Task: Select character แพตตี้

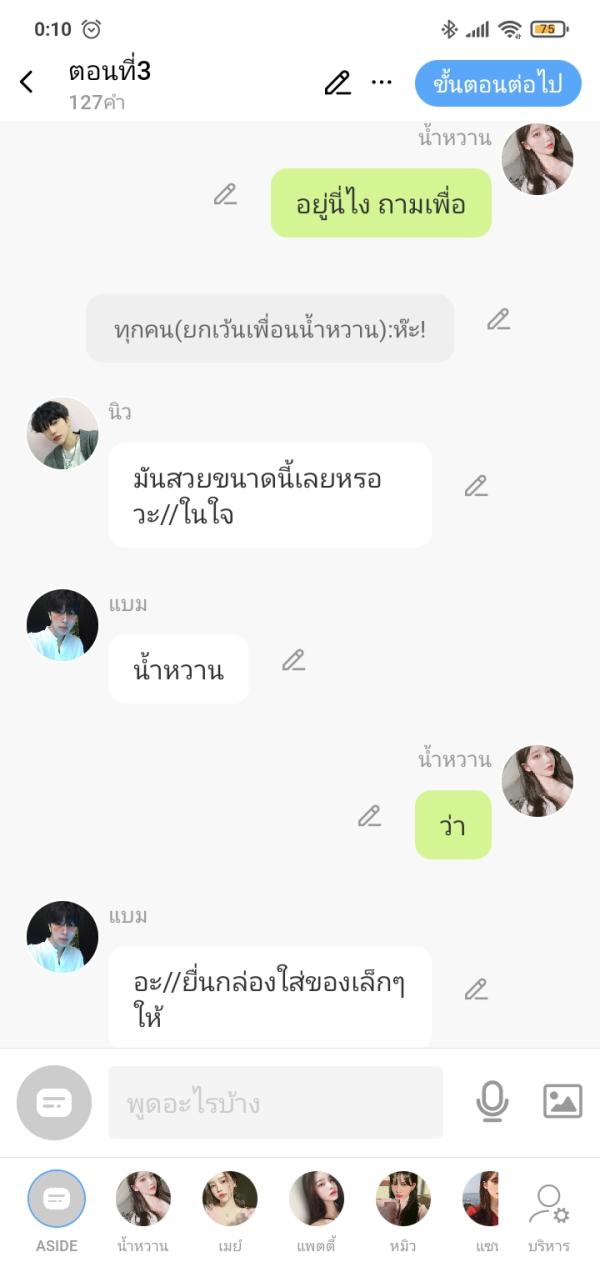Action: tap(316, 1200)
